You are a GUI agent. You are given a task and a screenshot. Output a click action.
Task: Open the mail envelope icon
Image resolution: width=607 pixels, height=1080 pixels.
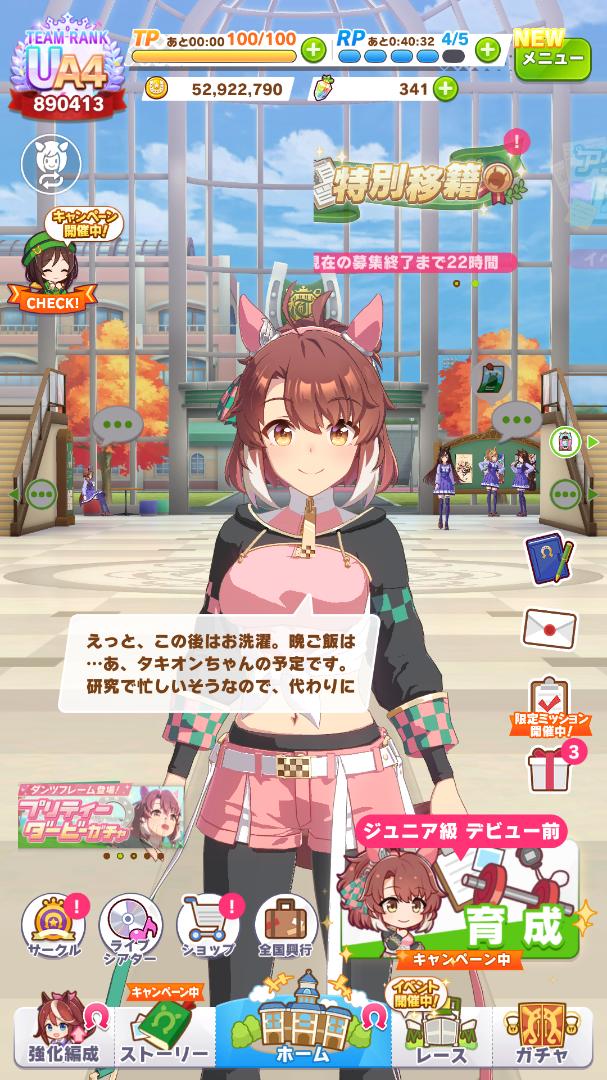point(549,627)
